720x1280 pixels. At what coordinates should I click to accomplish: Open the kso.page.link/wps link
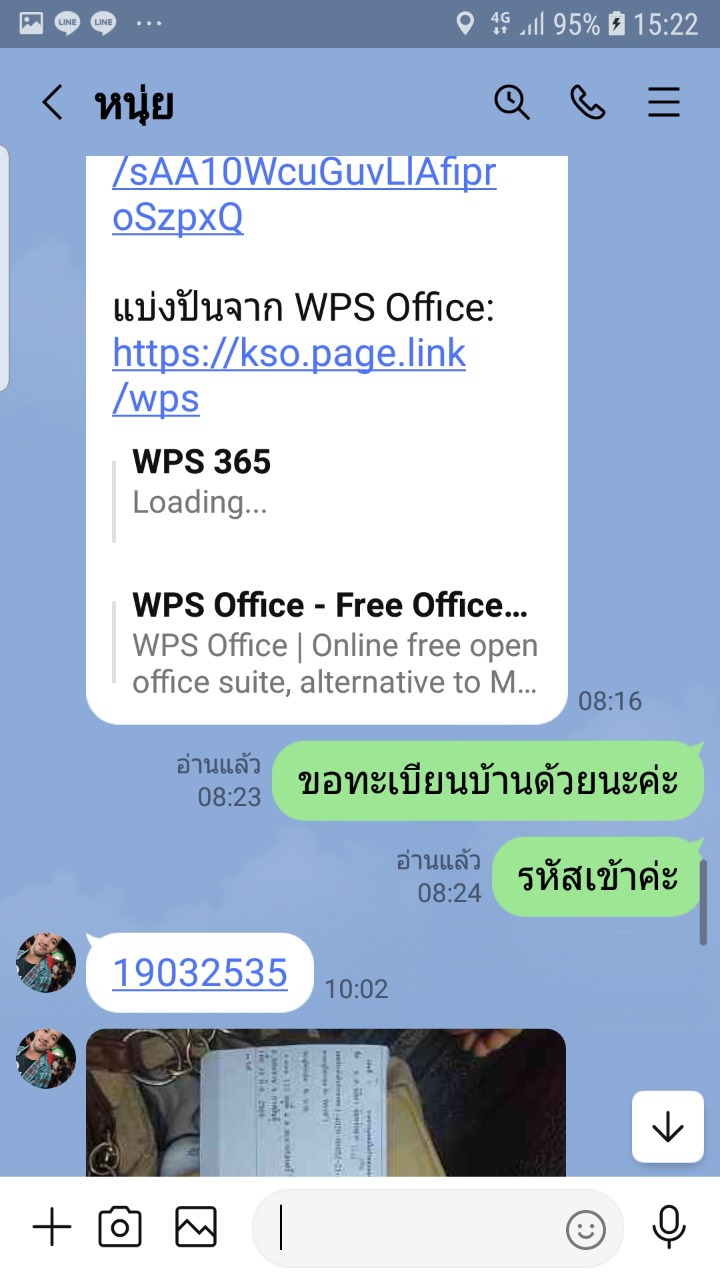point(289,376)
